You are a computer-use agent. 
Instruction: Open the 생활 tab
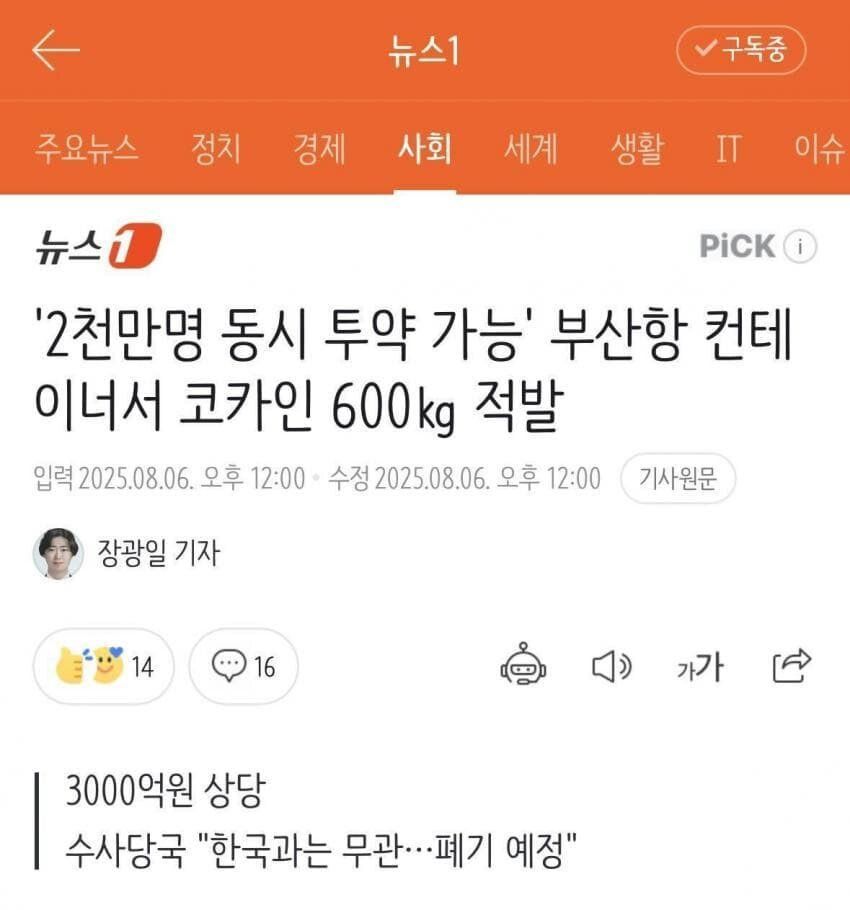(636, 150)
